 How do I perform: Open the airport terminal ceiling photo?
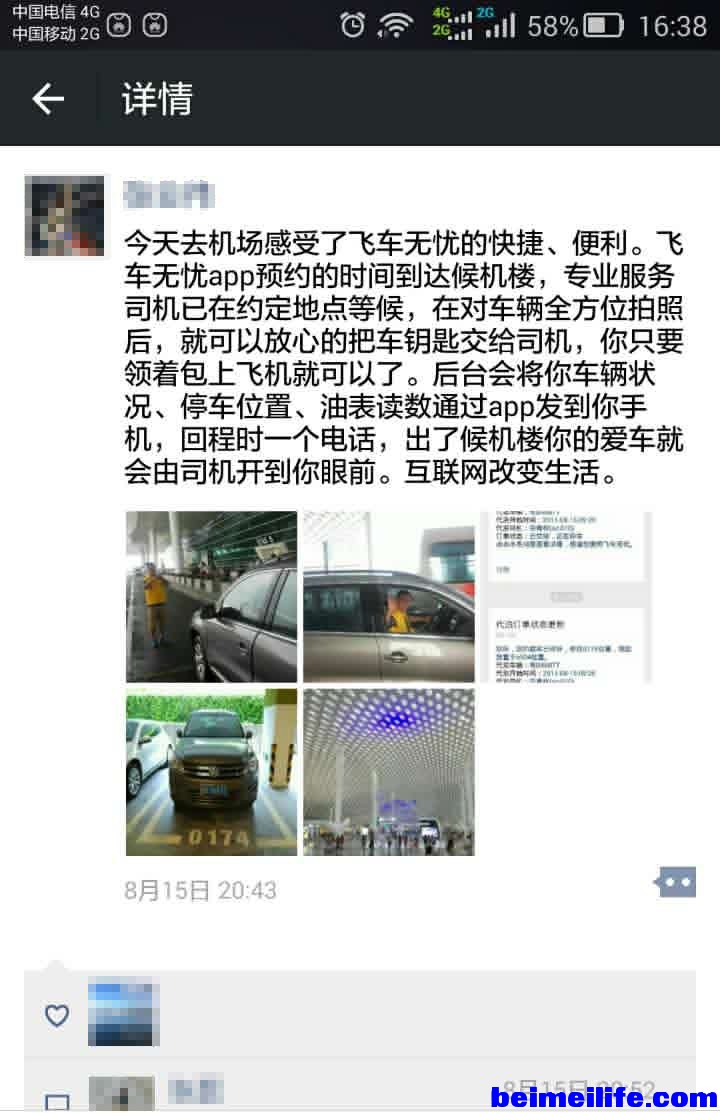point(389,772)
